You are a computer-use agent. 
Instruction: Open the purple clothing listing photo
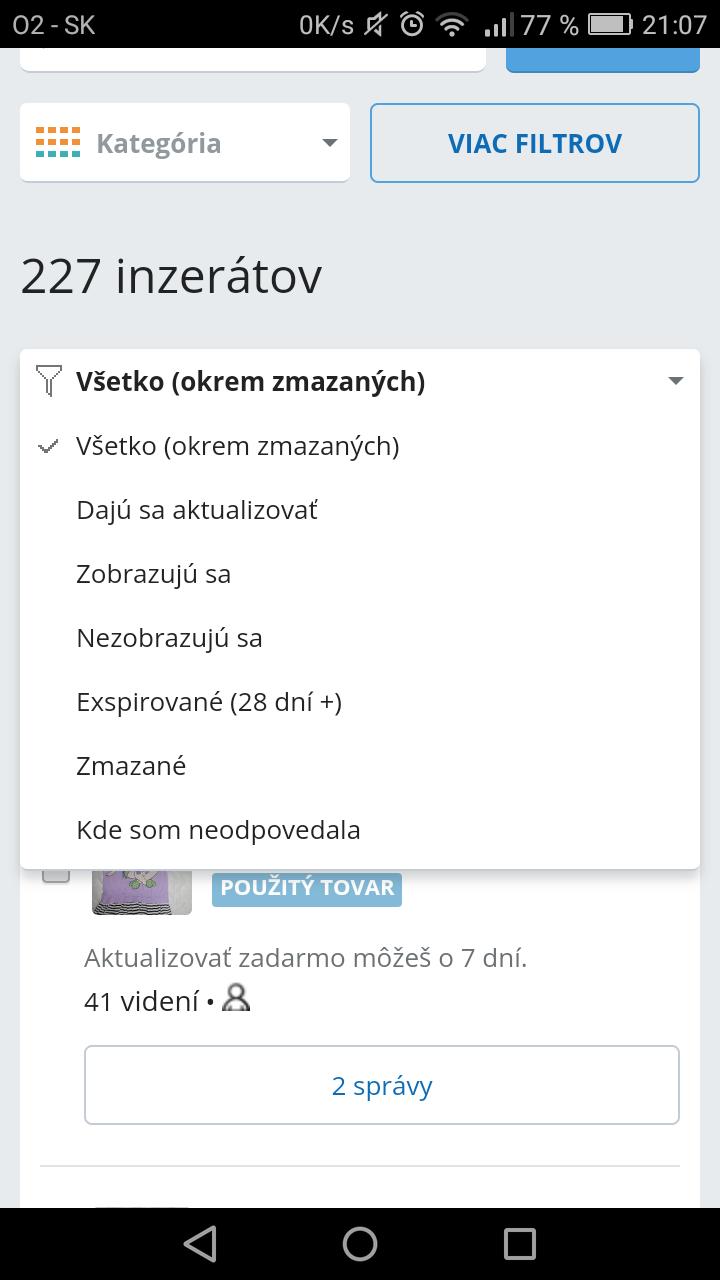[141, 891]
